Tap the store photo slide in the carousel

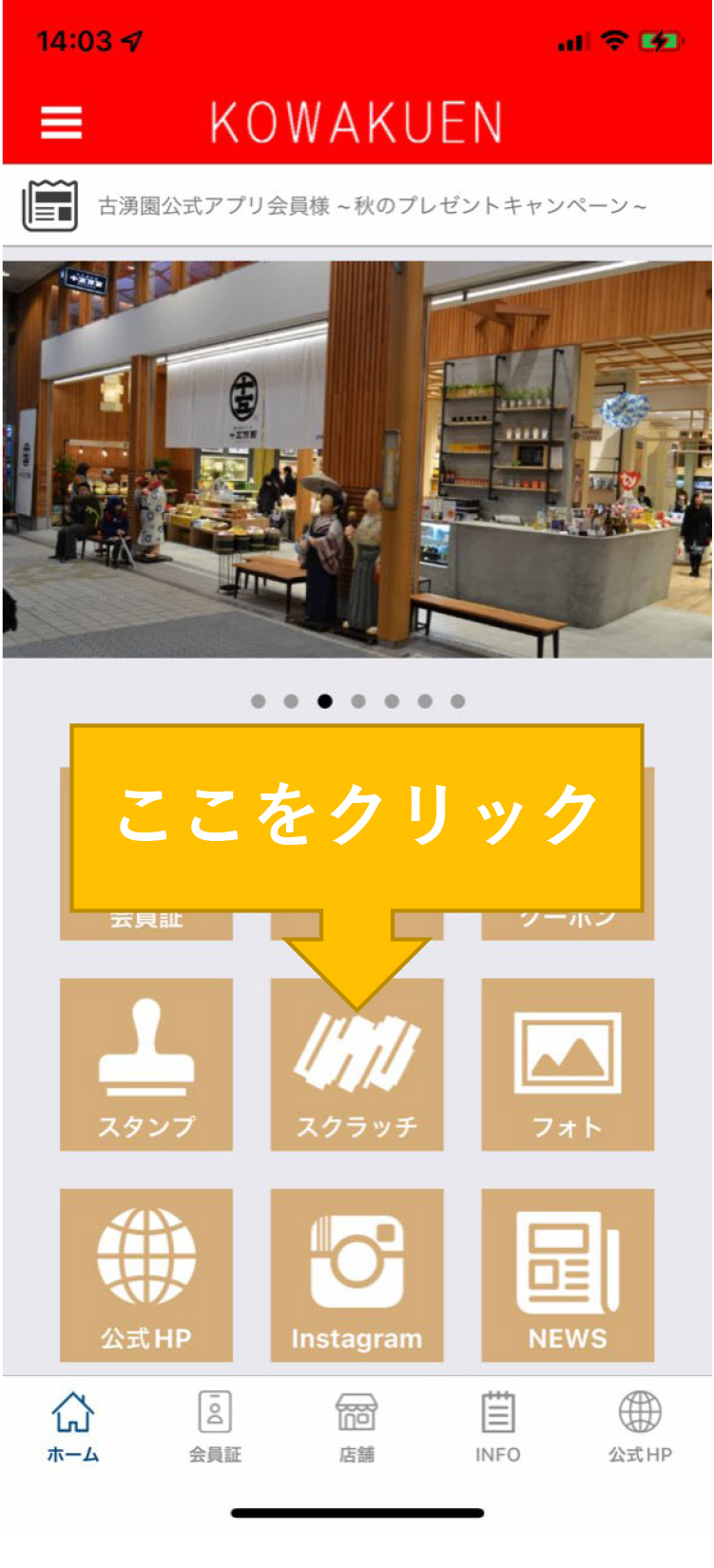pyautogui.click(x=357, y=459)
